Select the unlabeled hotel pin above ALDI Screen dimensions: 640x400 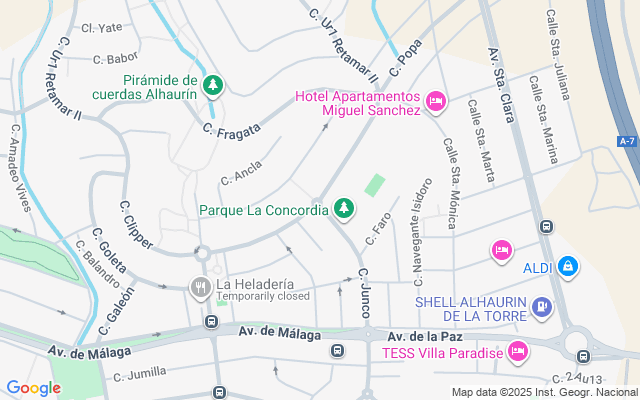pos(502,250)
